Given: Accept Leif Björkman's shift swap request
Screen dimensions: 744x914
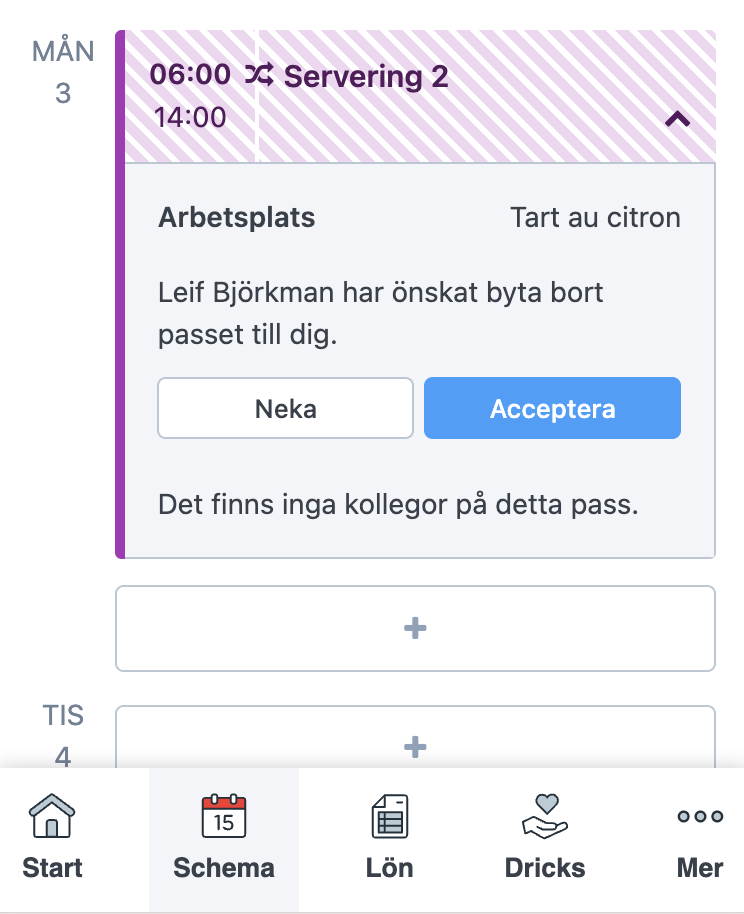Looking at the screenshot, I should [x=552, y=408].
